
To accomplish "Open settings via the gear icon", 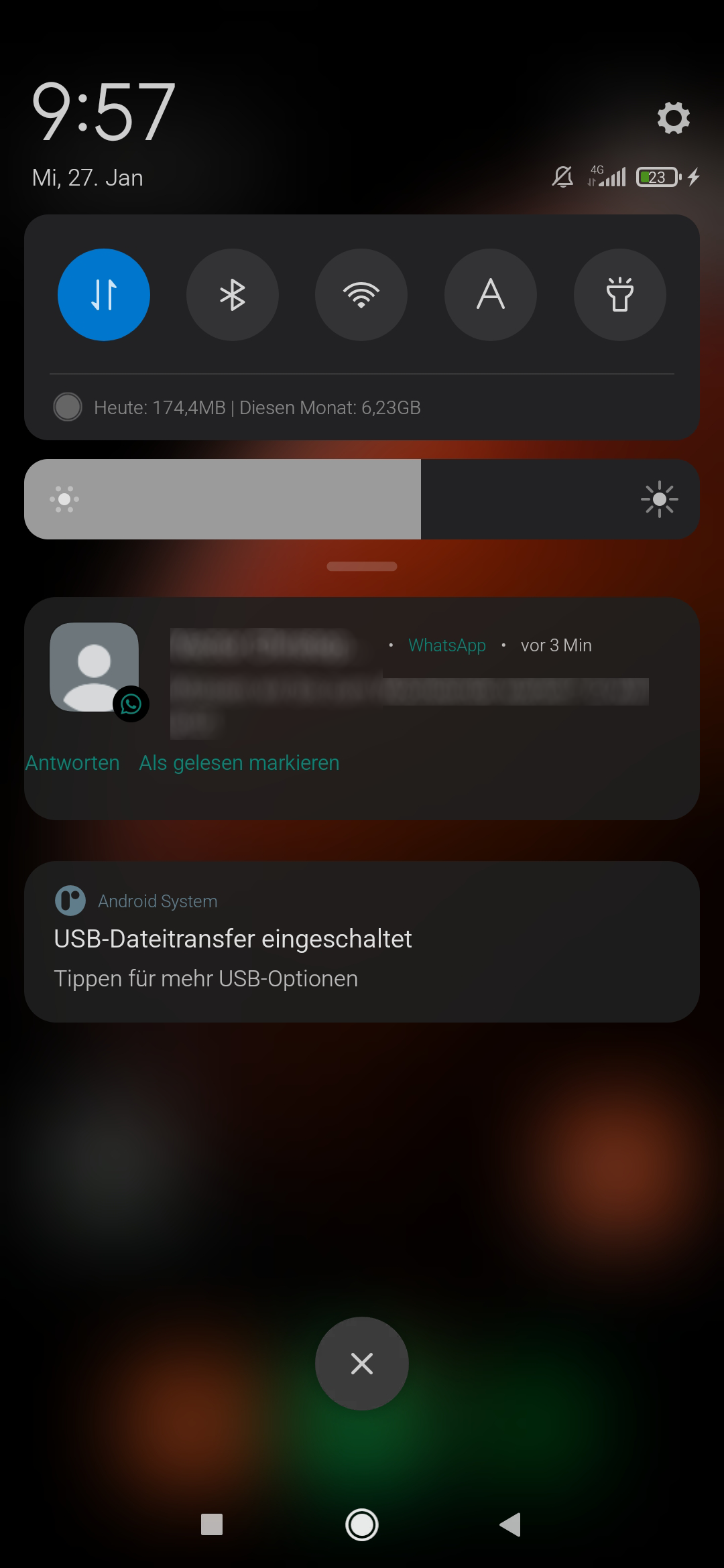I will click(x=673, y=118).
